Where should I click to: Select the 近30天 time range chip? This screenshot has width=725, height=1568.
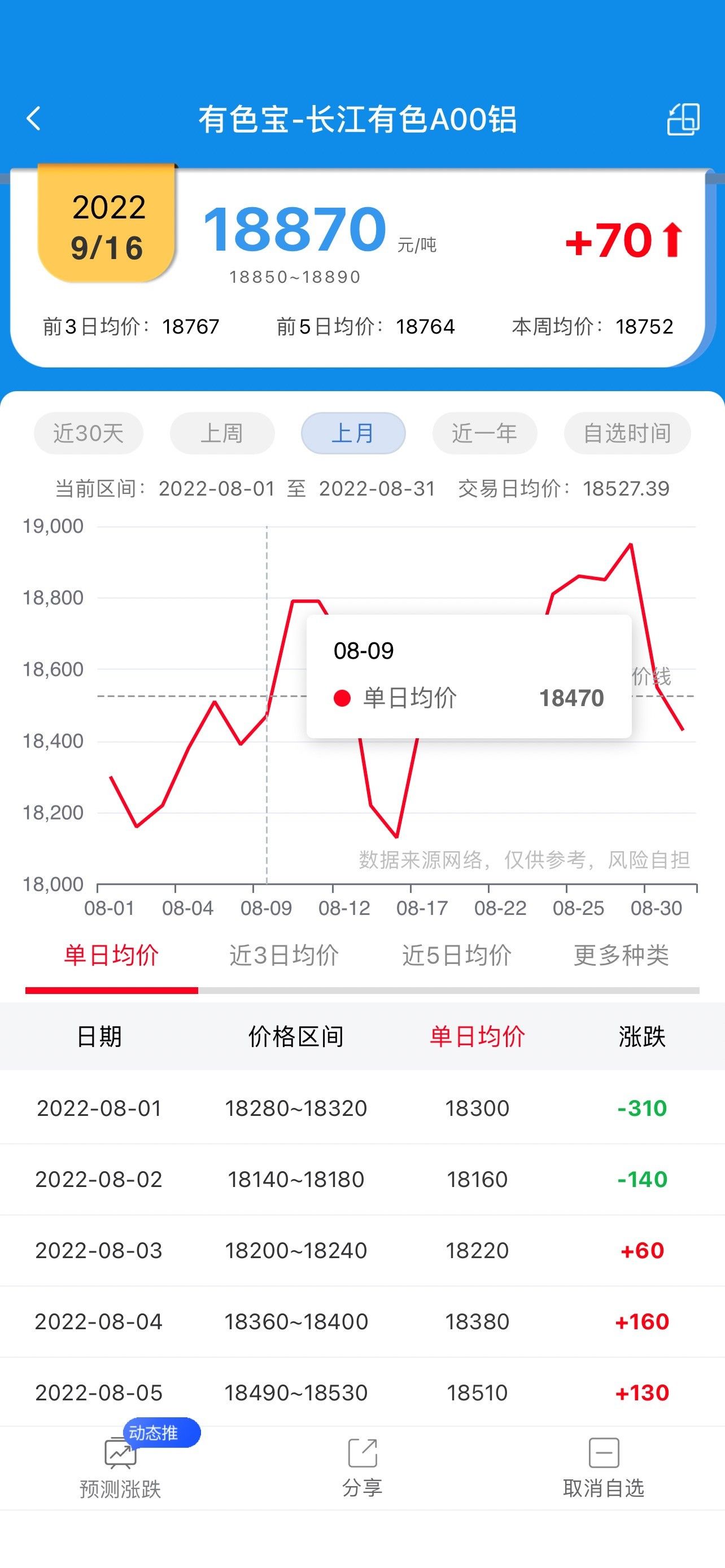pyautogui.click(x=88, y=433)
